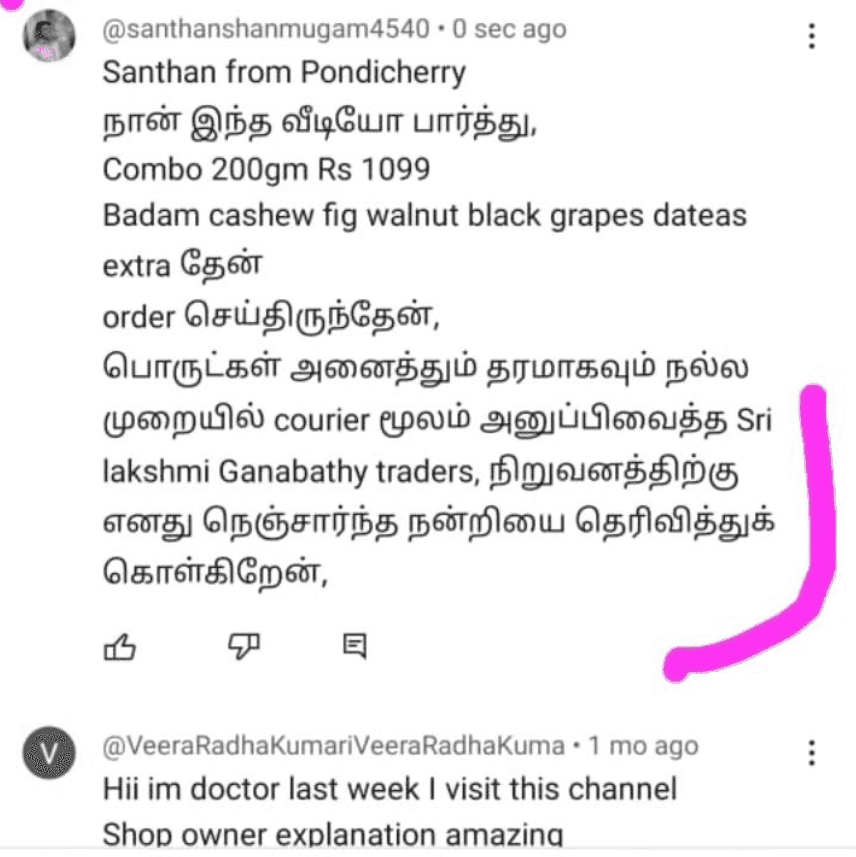Open reply icon under Santhan's comment
The height and width of the screenshot is (857, 856).
(x=355, y=647)
